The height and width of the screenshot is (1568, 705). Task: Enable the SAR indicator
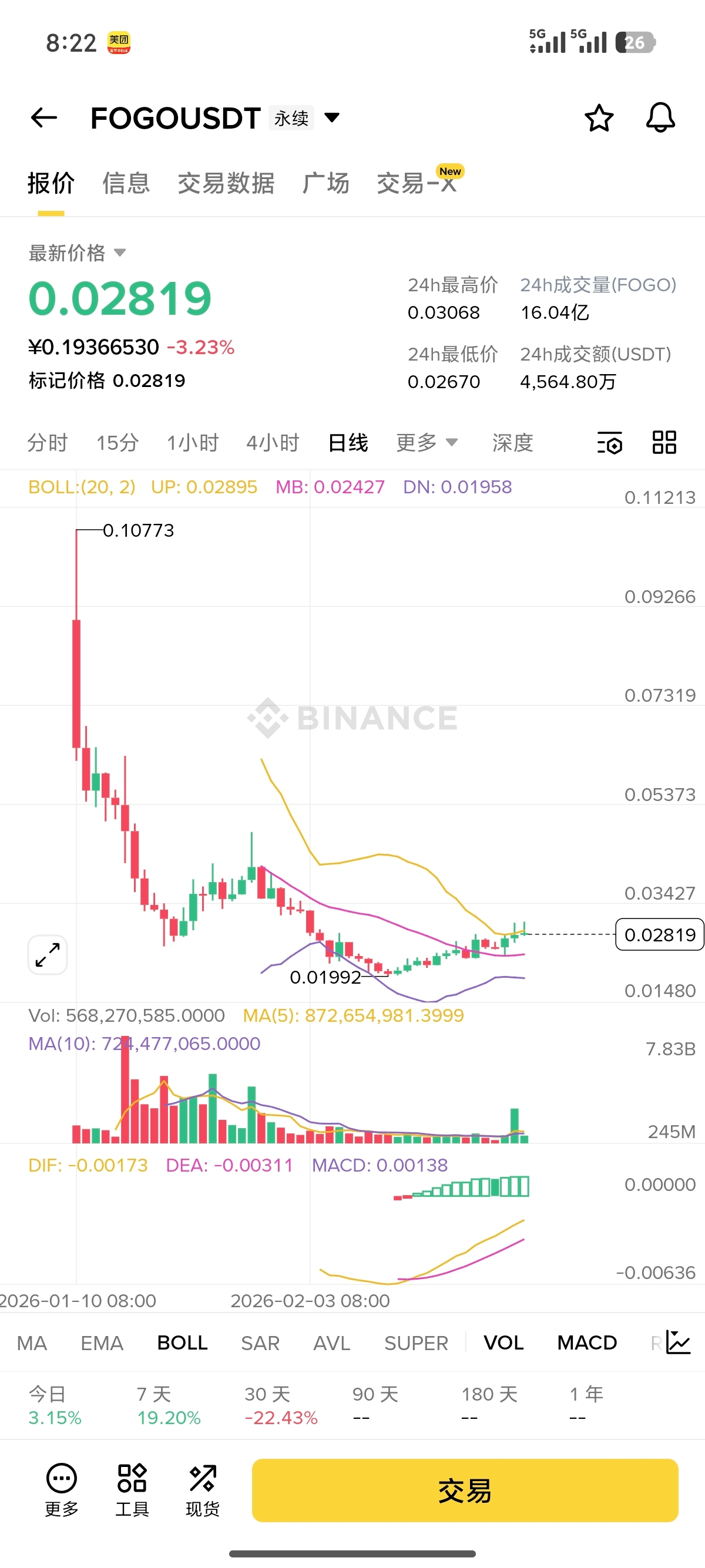260,1342
